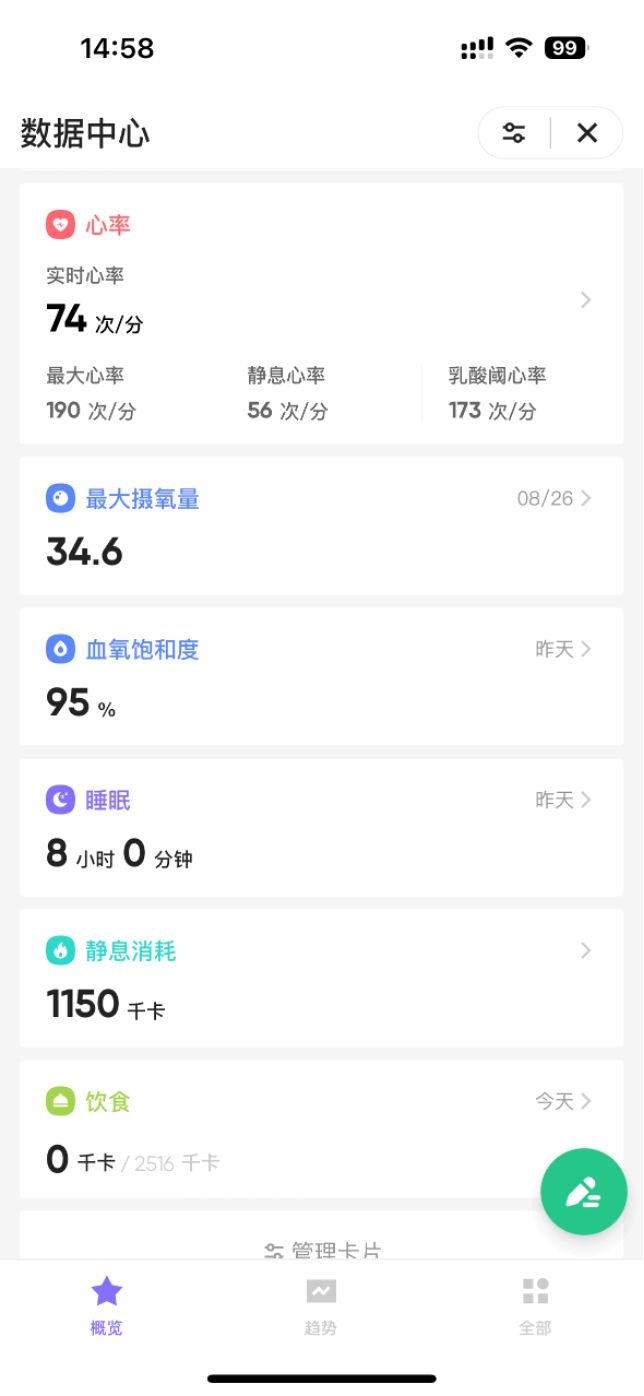Viewport: 644px width, 1396px height.
Task: Open 管理卡片 to manage cards
Action: pyautogui.click(x=322, y=1248)
